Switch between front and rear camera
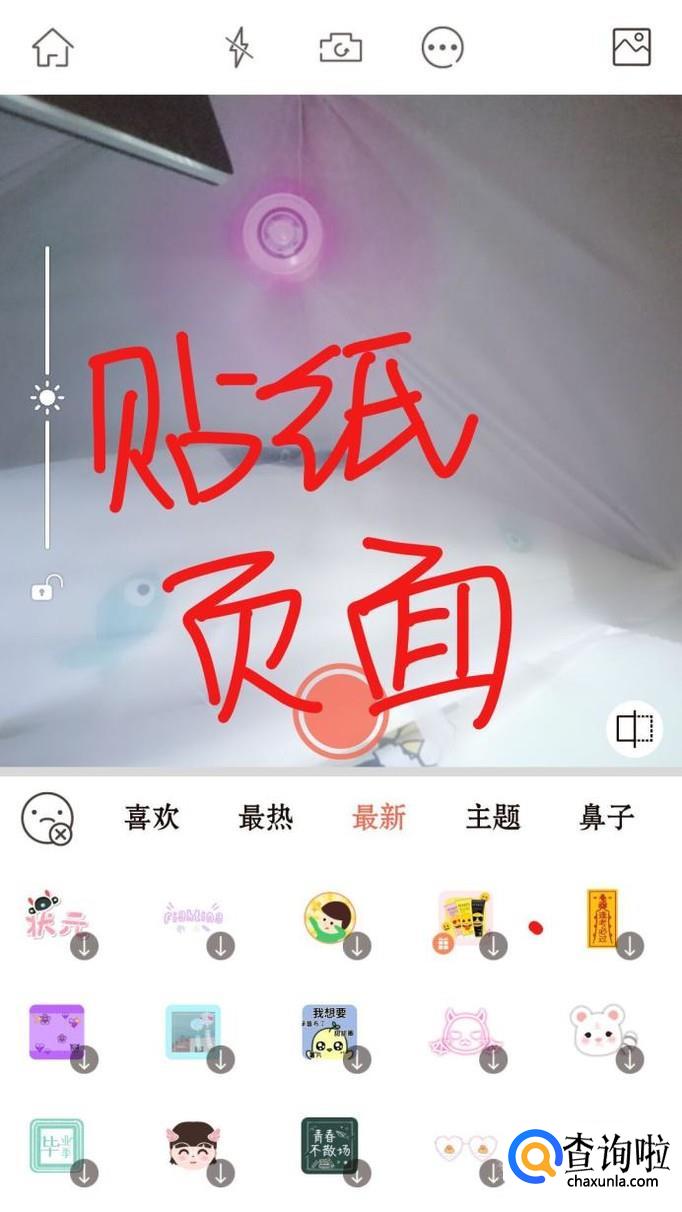This screenshot has width=682, height=1212. (x=340, y=47)
